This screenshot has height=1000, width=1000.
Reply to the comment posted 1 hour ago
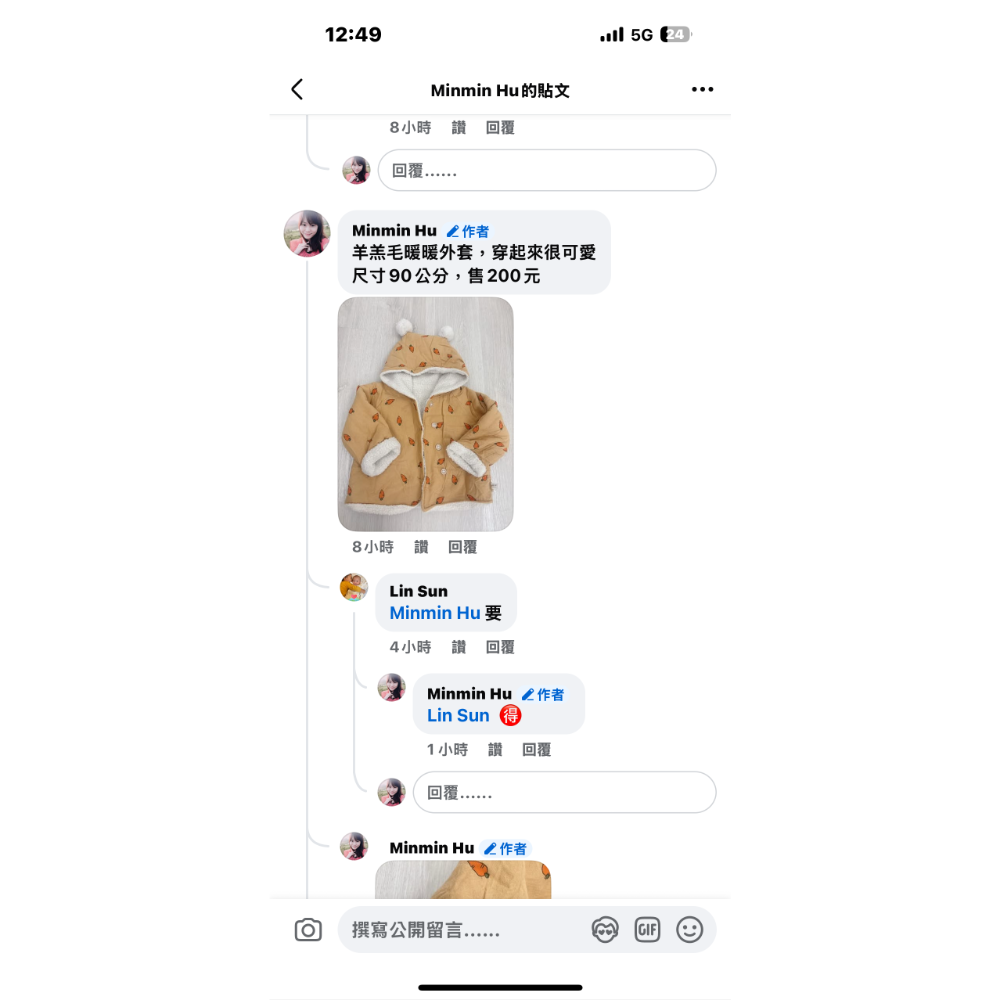(x=537, y=750)
